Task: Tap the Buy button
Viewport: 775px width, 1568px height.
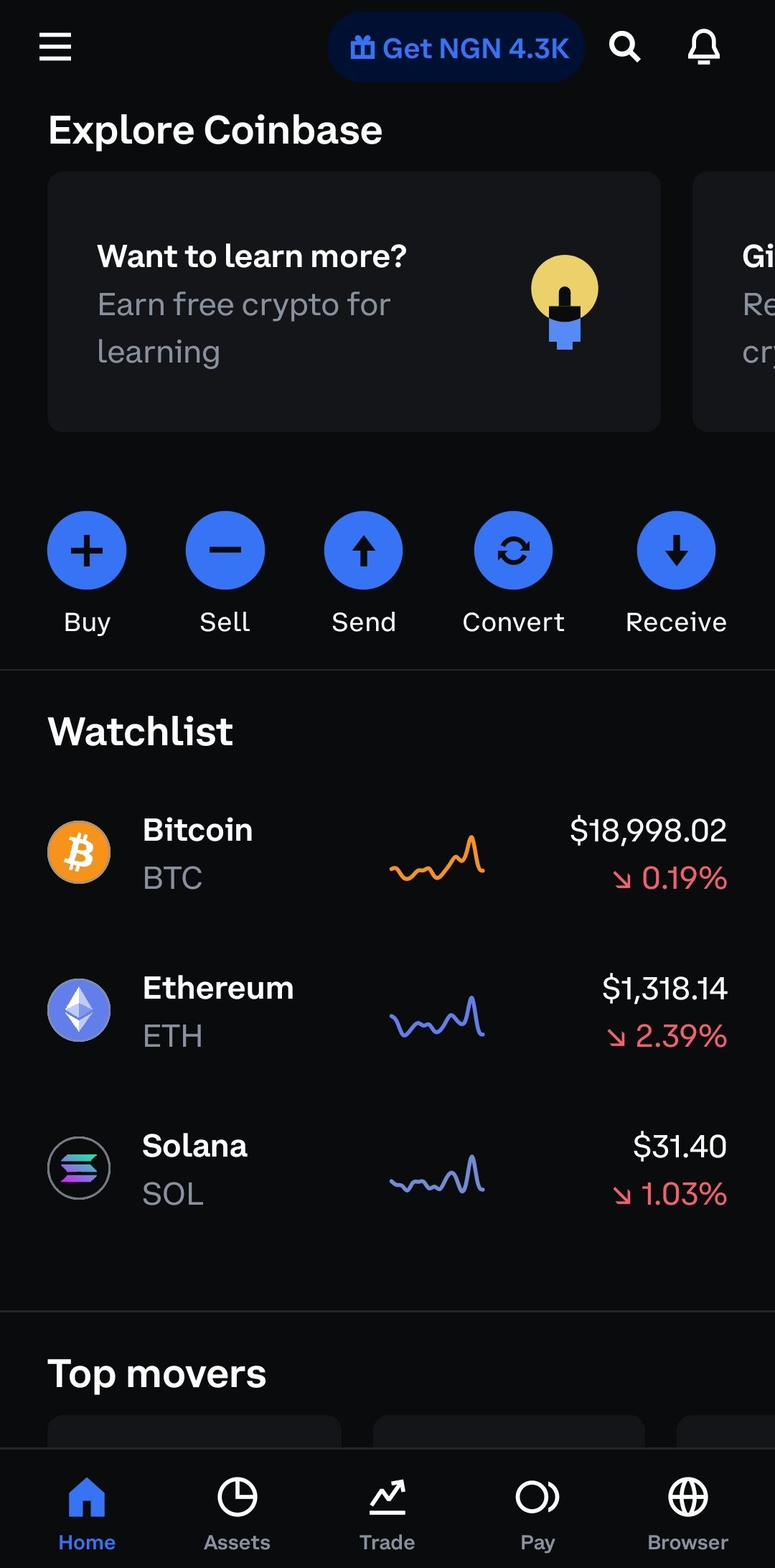Action: click(x=87, y=551)
